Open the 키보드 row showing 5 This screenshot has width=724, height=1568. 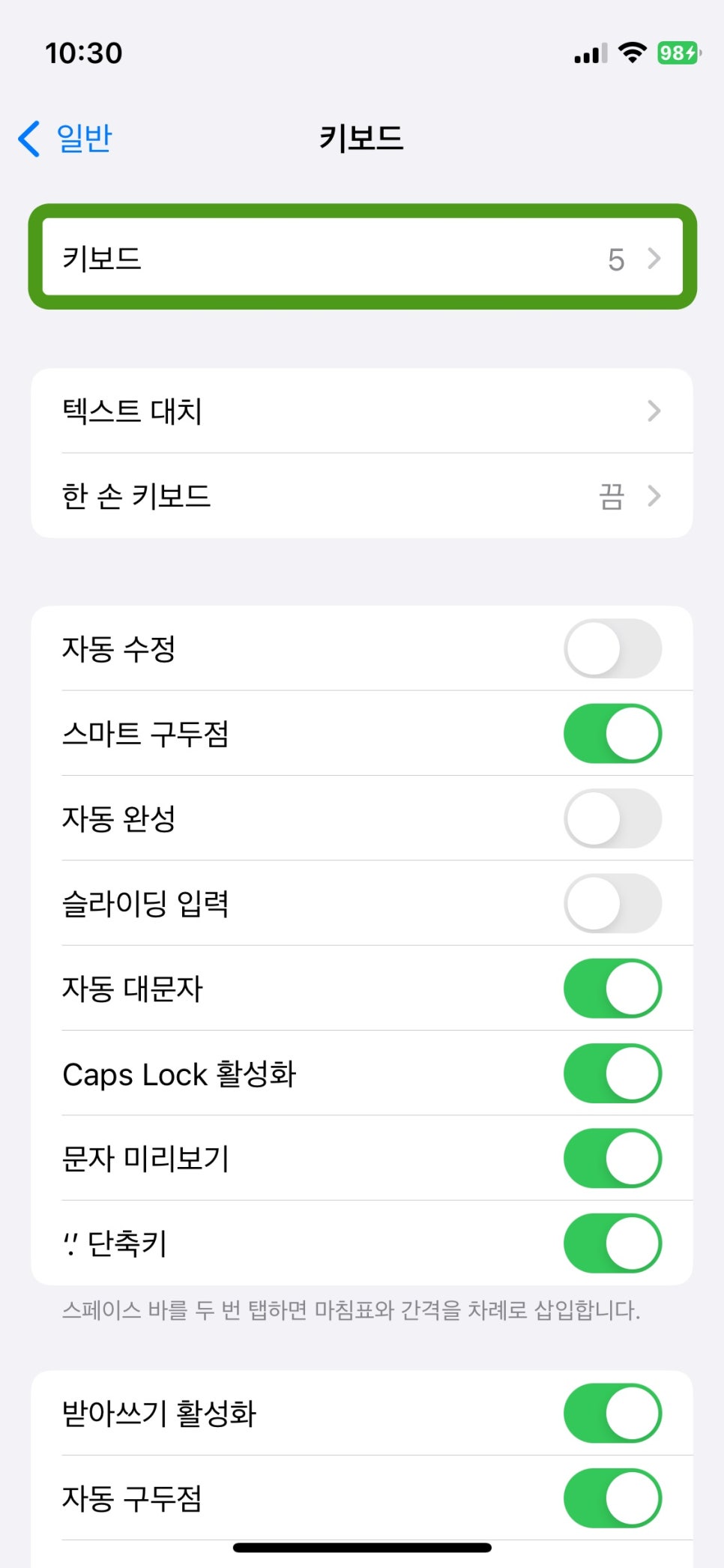tap(362, 259)
